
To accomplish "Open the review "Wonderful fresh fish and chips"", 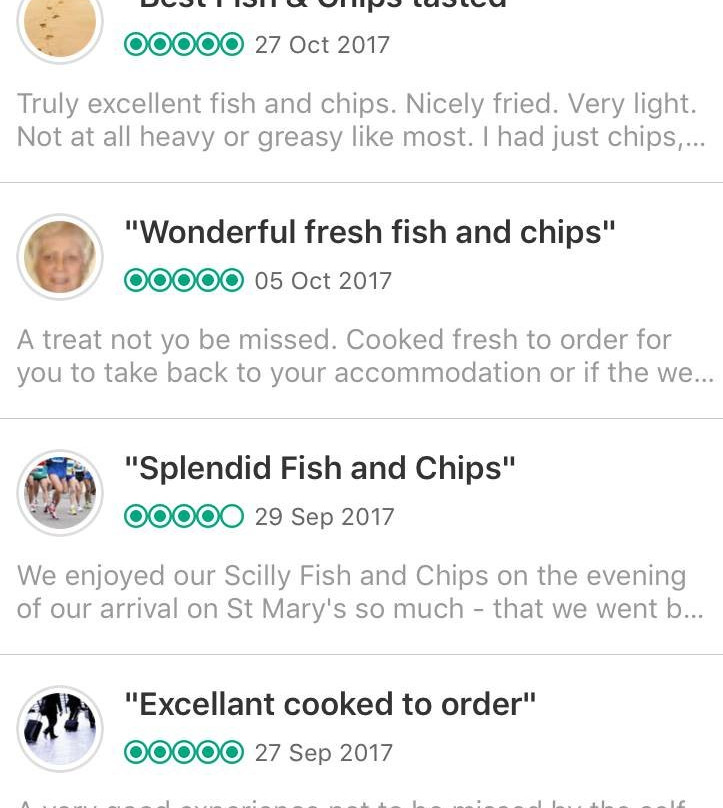I will (x=369, y=233).
